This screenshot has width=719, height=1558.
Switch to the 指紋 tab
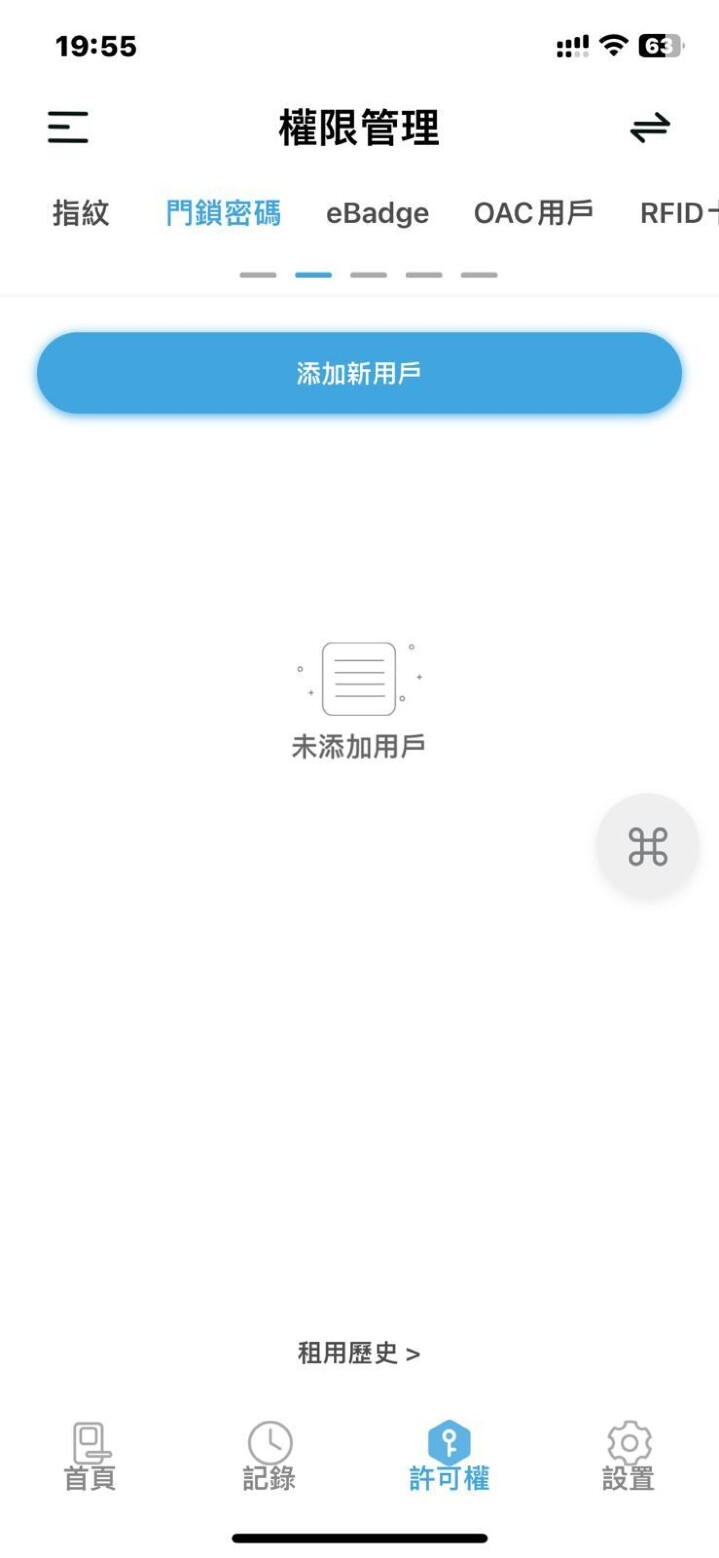click(x=81, y=213)
